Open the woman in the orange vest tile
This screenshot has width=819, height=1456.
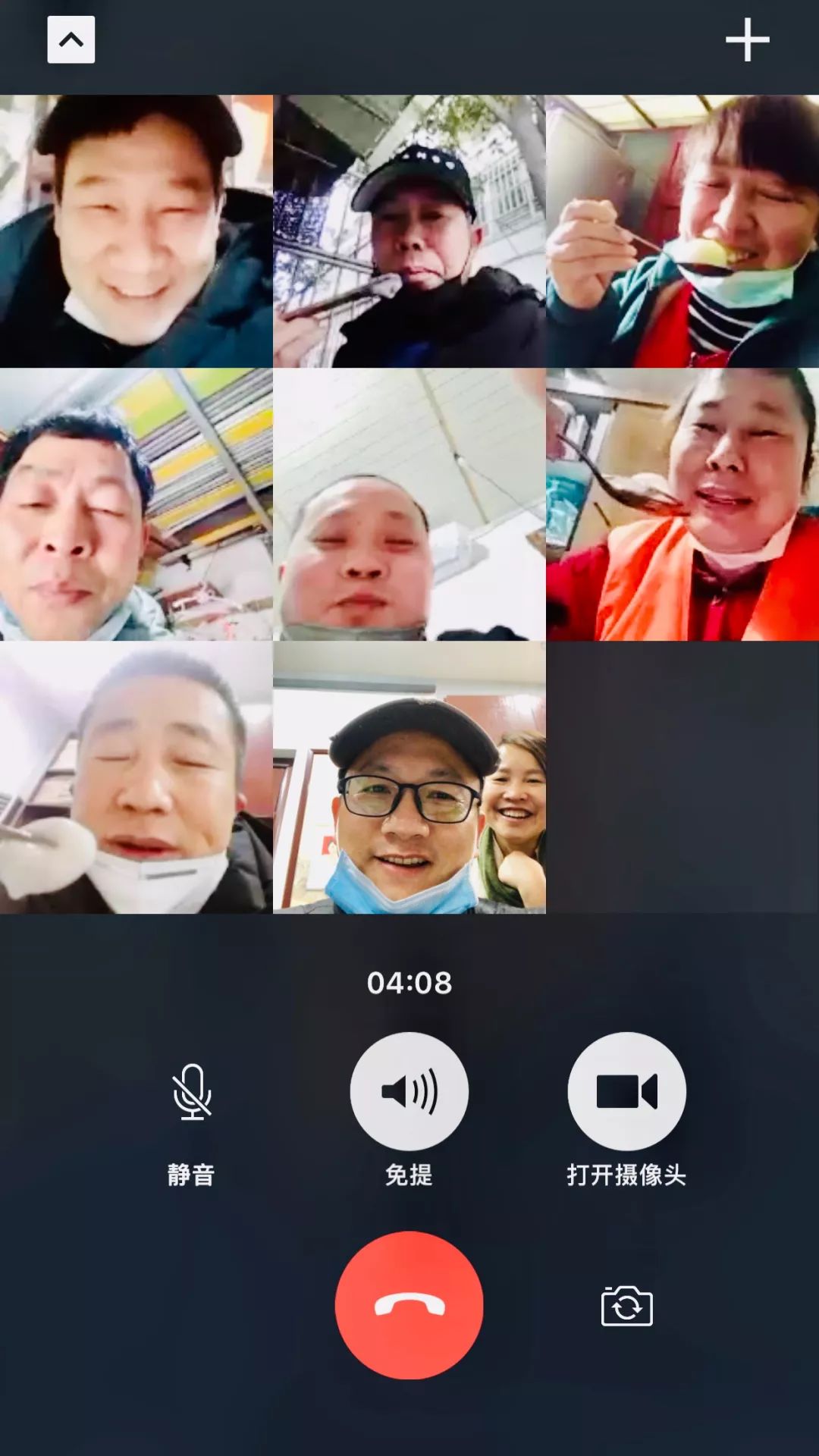pos(682,504)
